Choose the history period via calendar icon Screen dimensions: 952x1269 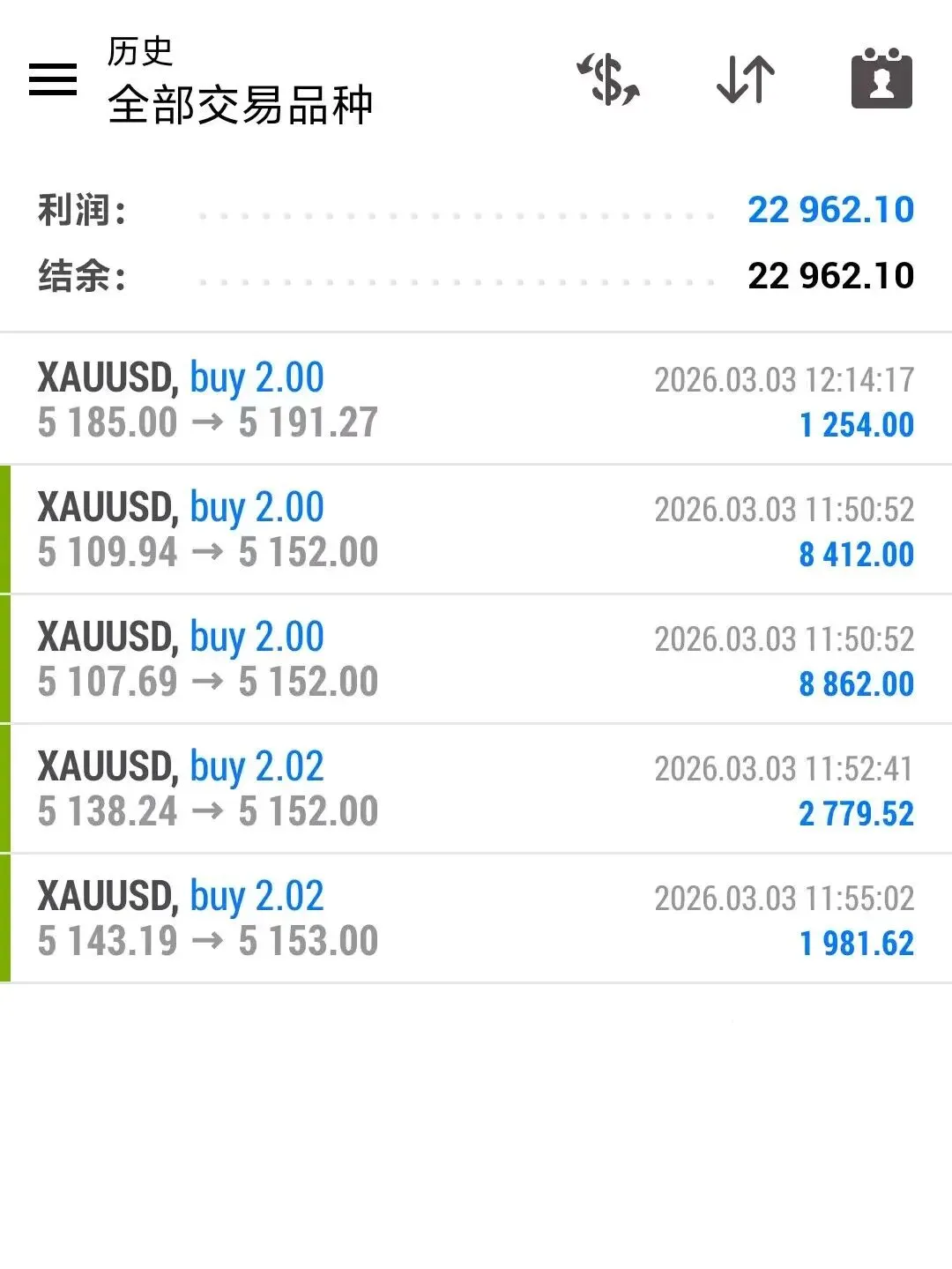tap(881, 79)
